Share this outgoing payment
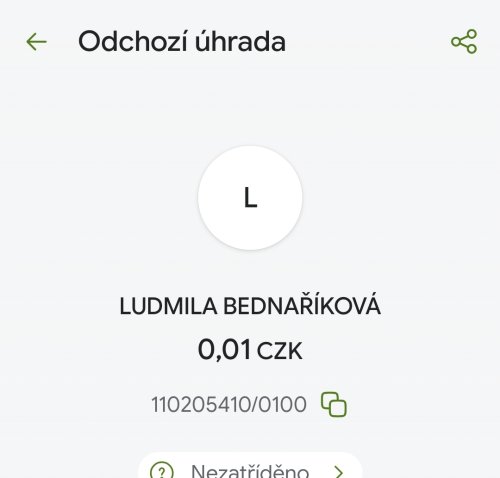The image size is (500, 478). (x=464, y=42)
